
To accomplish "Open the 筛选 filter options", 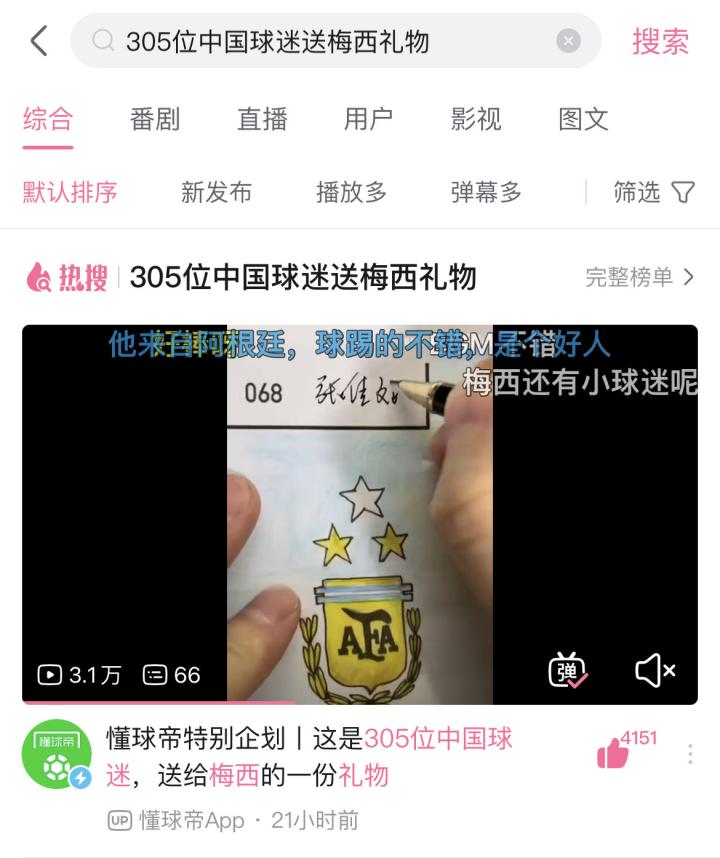I will point(654,192).
